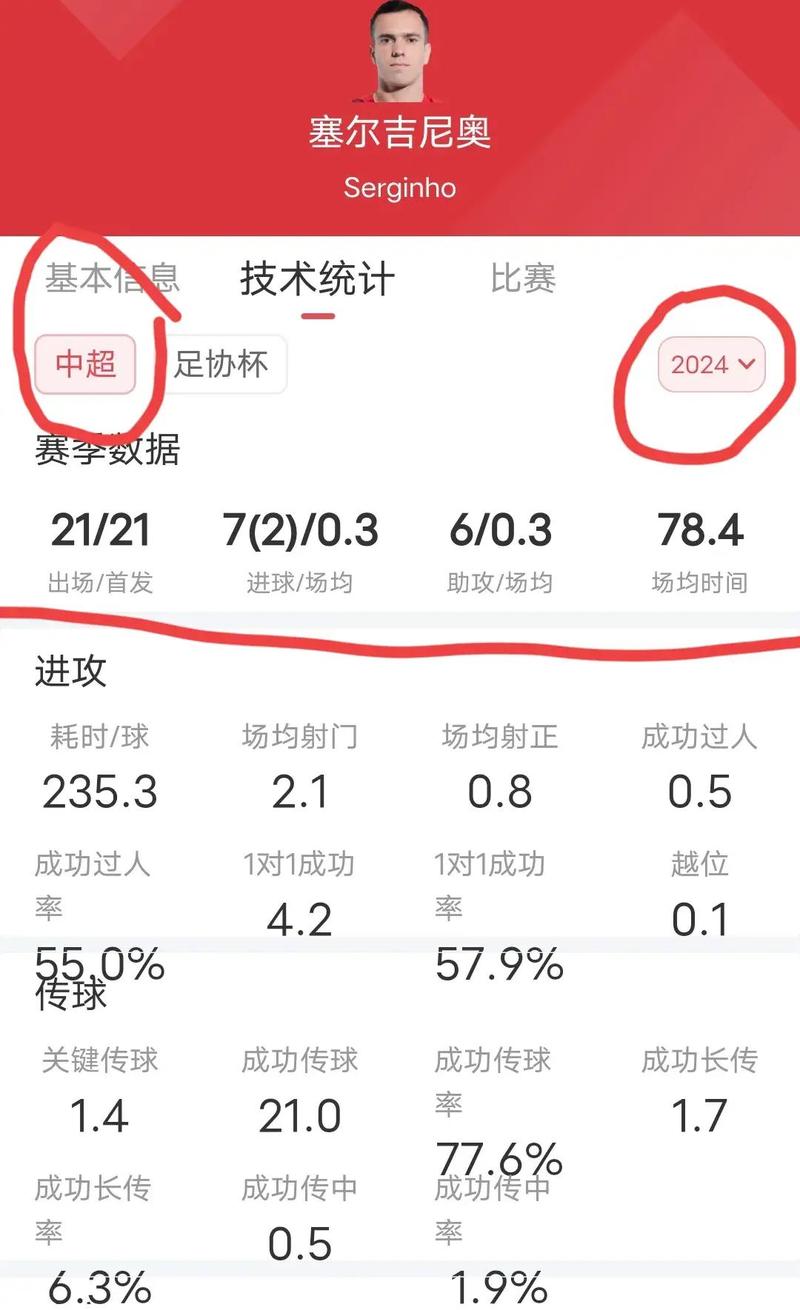
Task: Switch to 足协杯 stats
Action: pos(222,364)
